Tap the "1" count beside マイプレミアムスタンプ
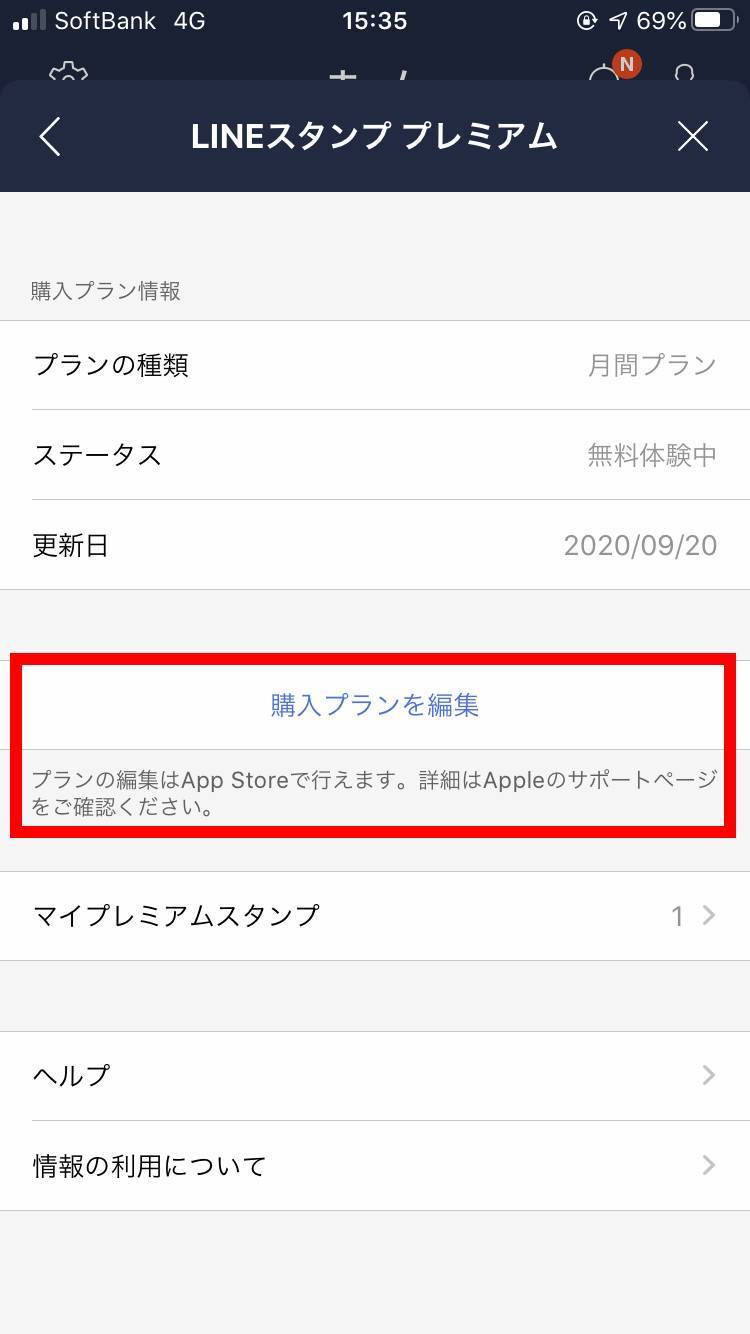 pyautogui.click(x=677, y=915)
